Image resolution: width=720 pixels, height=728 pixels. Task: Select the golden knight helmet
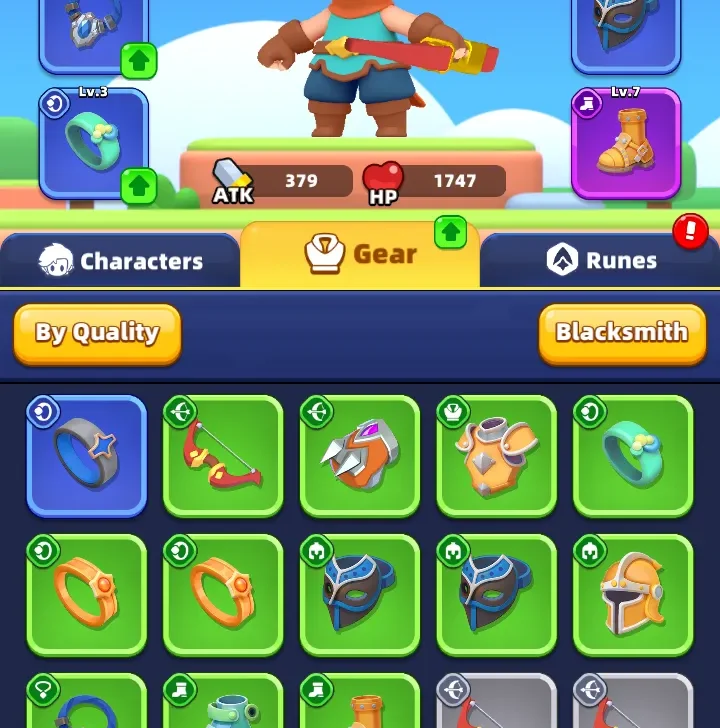tap(632, 593)
